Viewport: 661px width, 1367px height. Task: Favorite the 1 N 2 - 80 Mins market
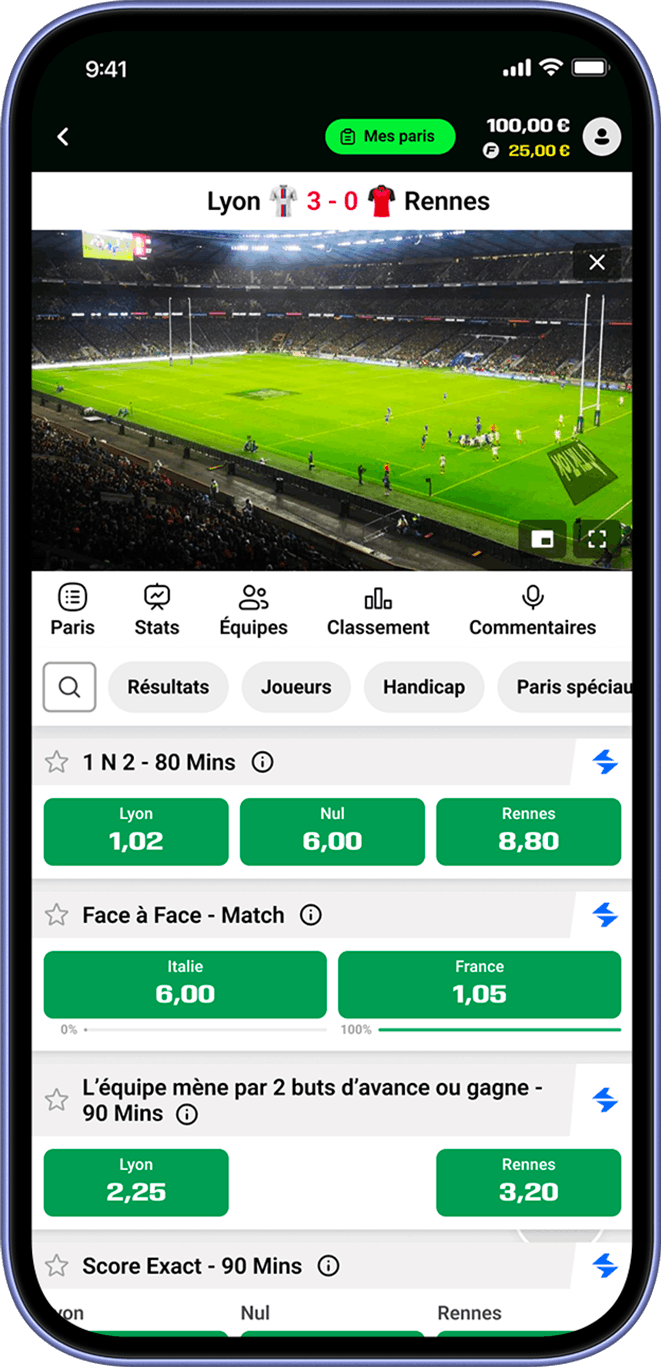pos(57,763)
